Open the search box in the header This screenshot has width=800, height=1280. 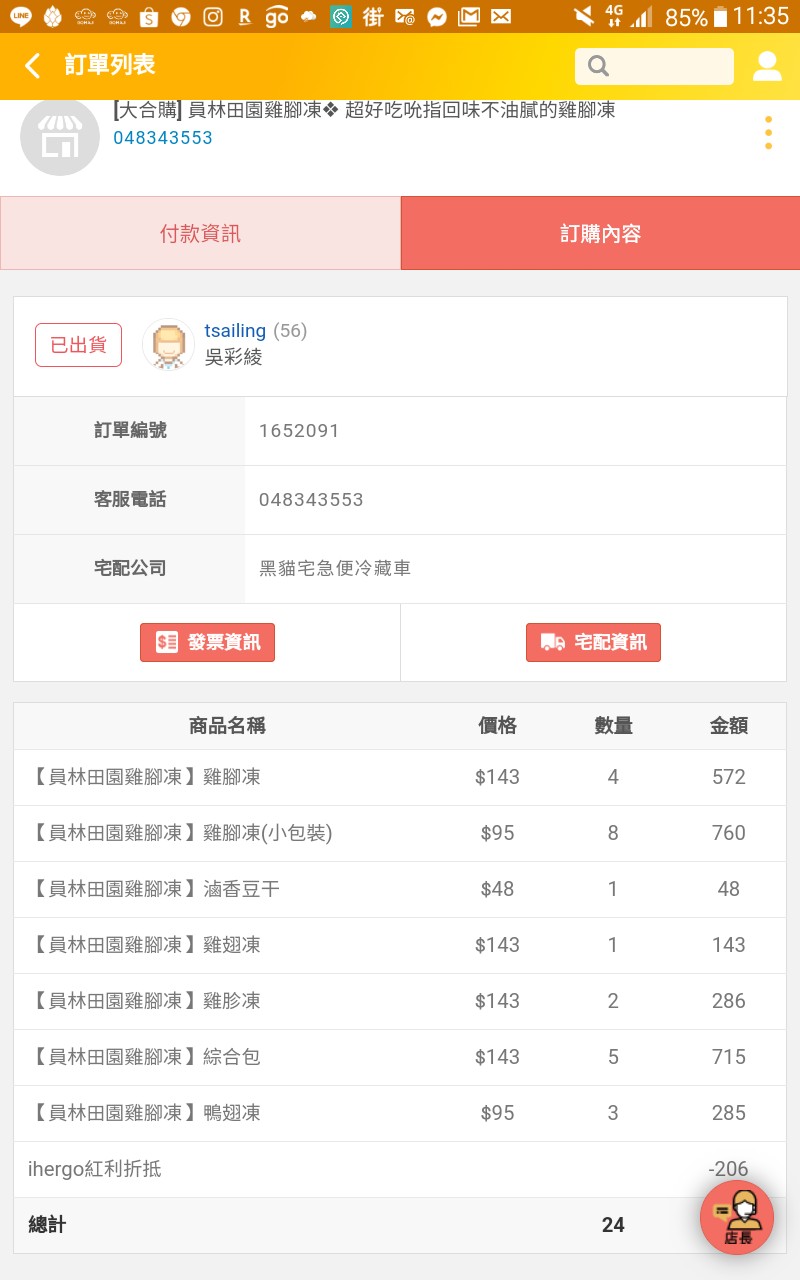[x=654, y=66]
